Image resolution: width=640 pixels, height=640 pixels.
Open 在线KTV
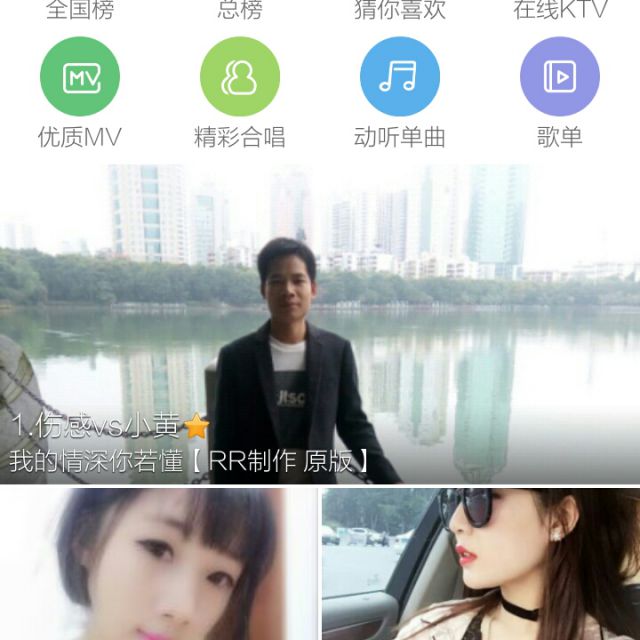click(560, 11)
